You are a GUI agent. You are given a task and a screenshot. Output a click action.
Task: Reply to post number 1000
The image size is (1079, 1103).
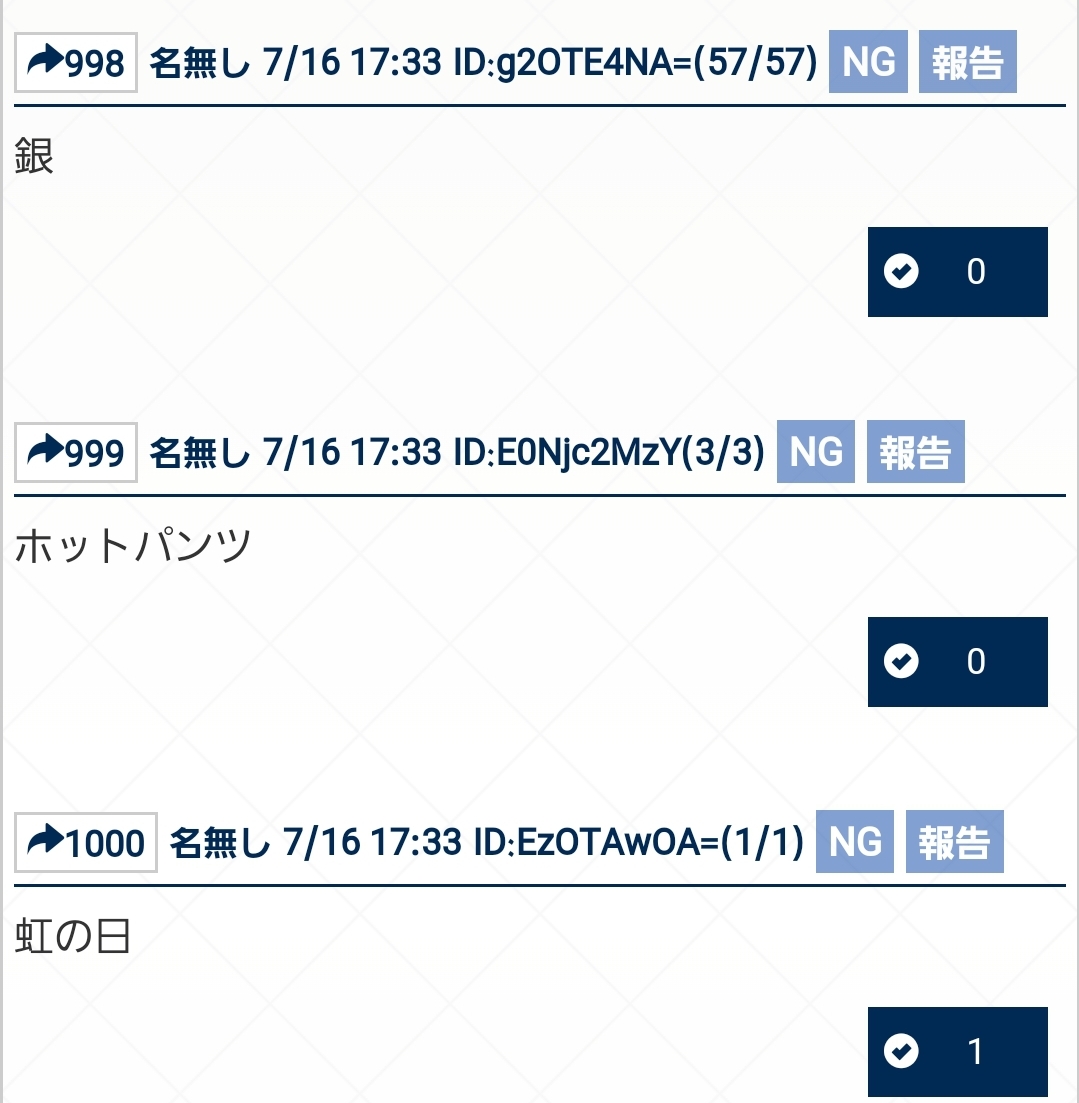[x=86, y=843]
